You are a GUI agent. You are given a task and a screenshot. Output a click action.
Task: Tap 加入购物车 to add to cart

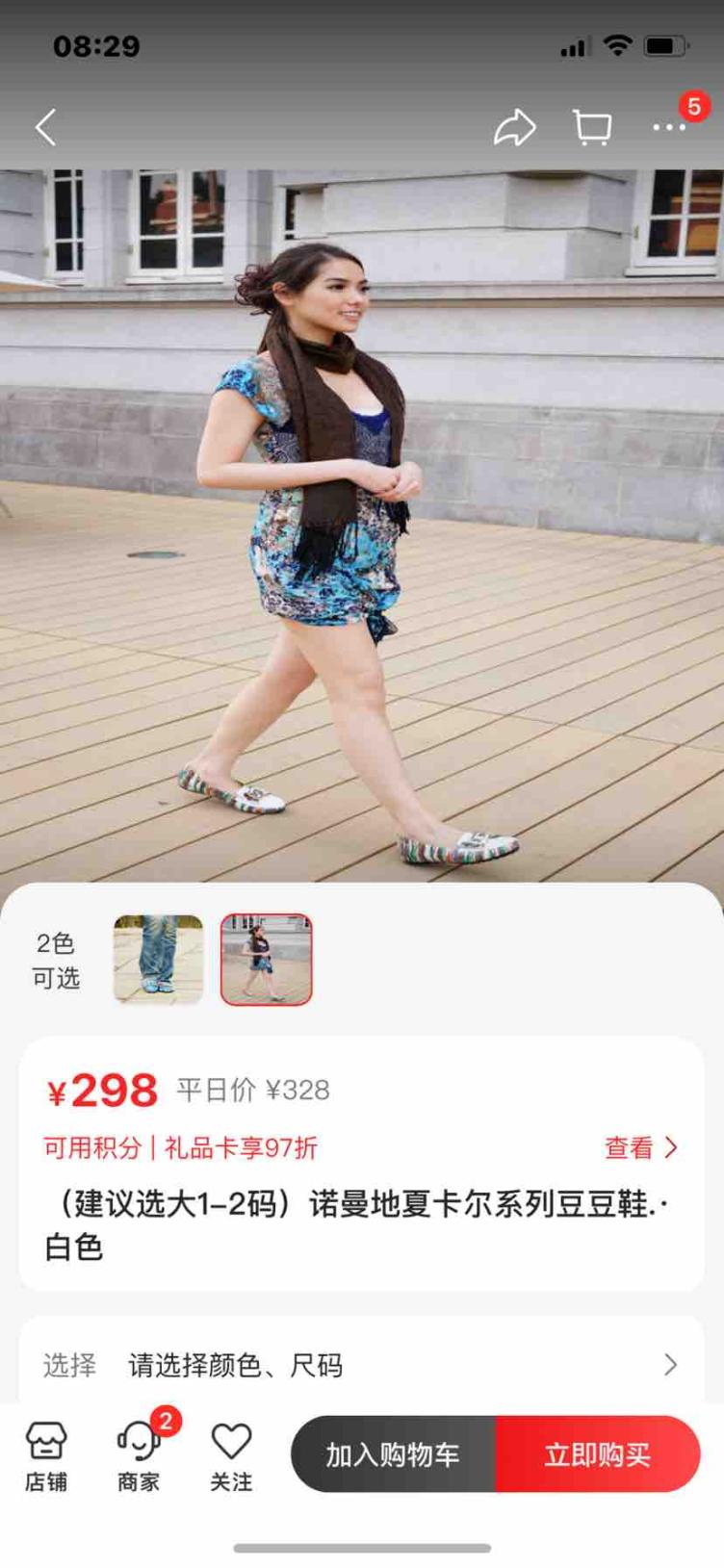point(393,1453)
